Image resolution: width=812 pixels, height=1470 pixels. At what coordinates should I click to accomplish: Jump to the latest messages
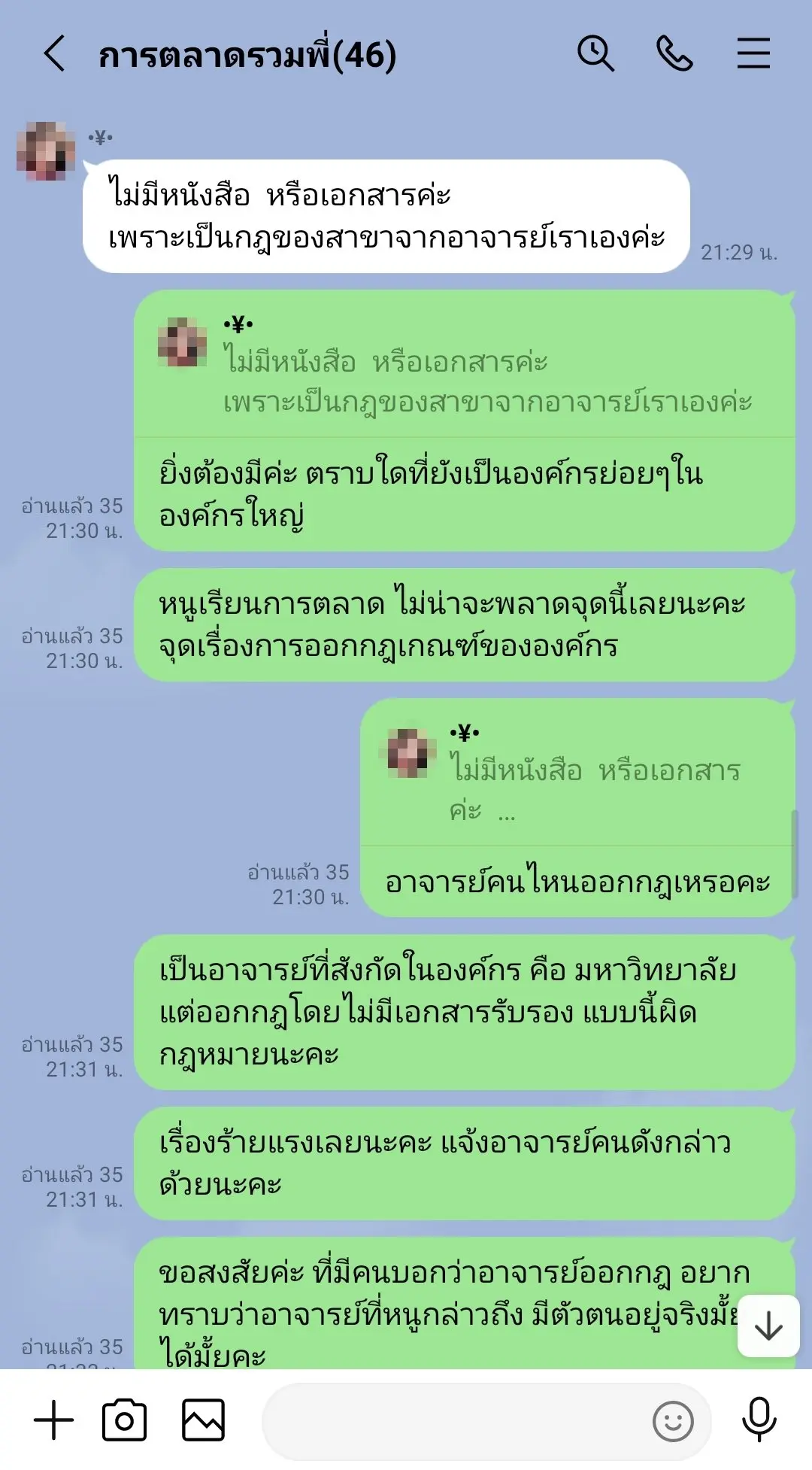pos(768,1326)
